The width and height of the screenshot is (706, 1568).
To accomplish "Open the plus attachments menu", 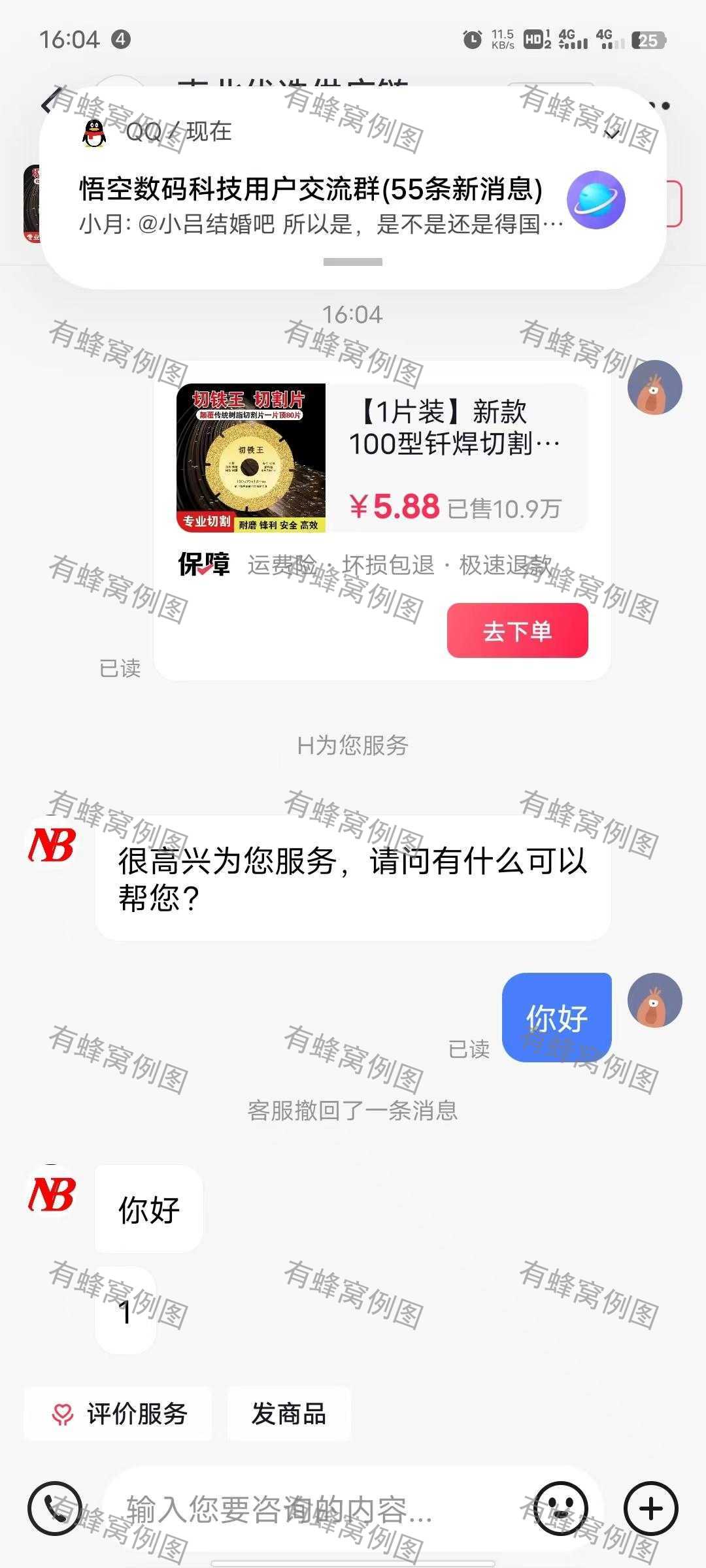I will [651, 1509].
